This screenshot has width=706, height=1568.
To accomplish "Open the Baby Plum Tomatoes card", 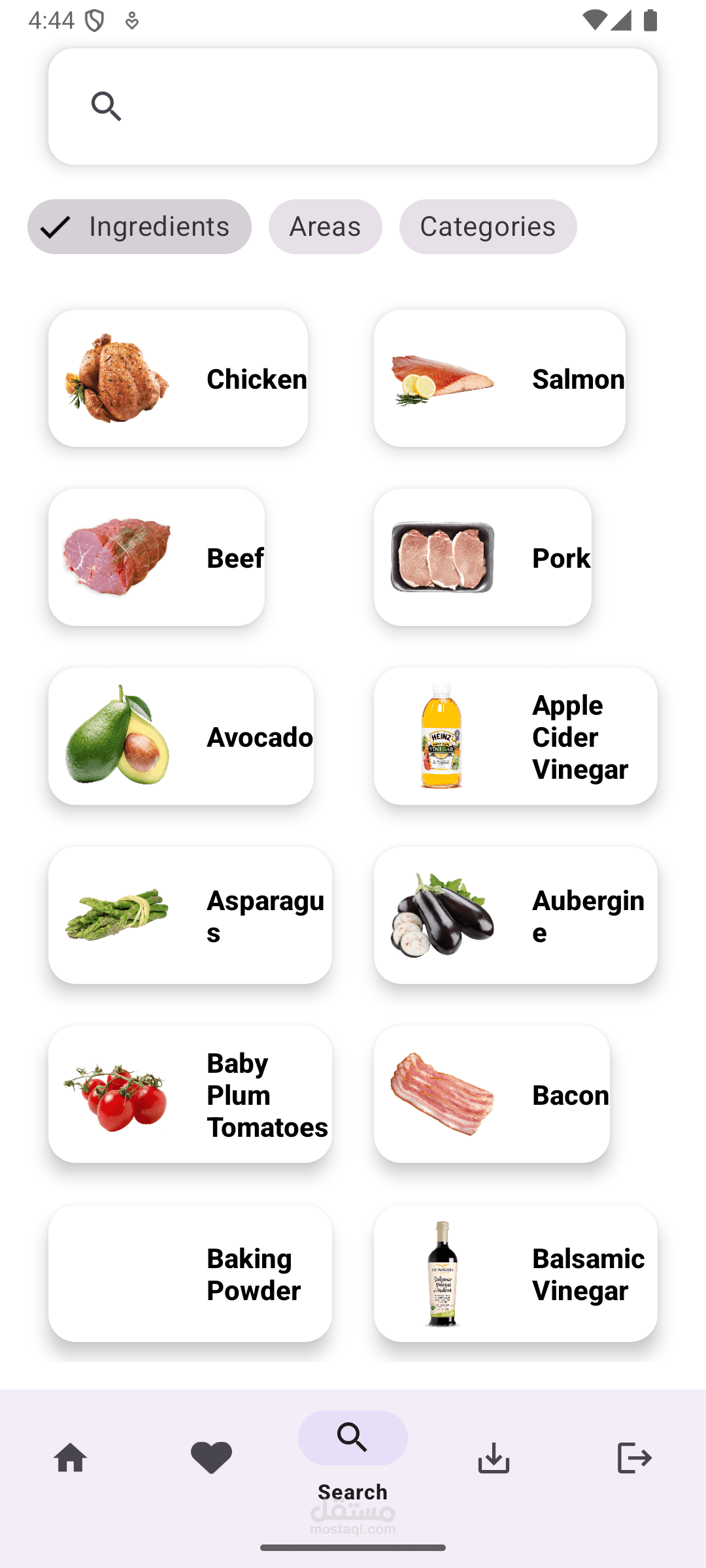I will [x=190, y=1094].
